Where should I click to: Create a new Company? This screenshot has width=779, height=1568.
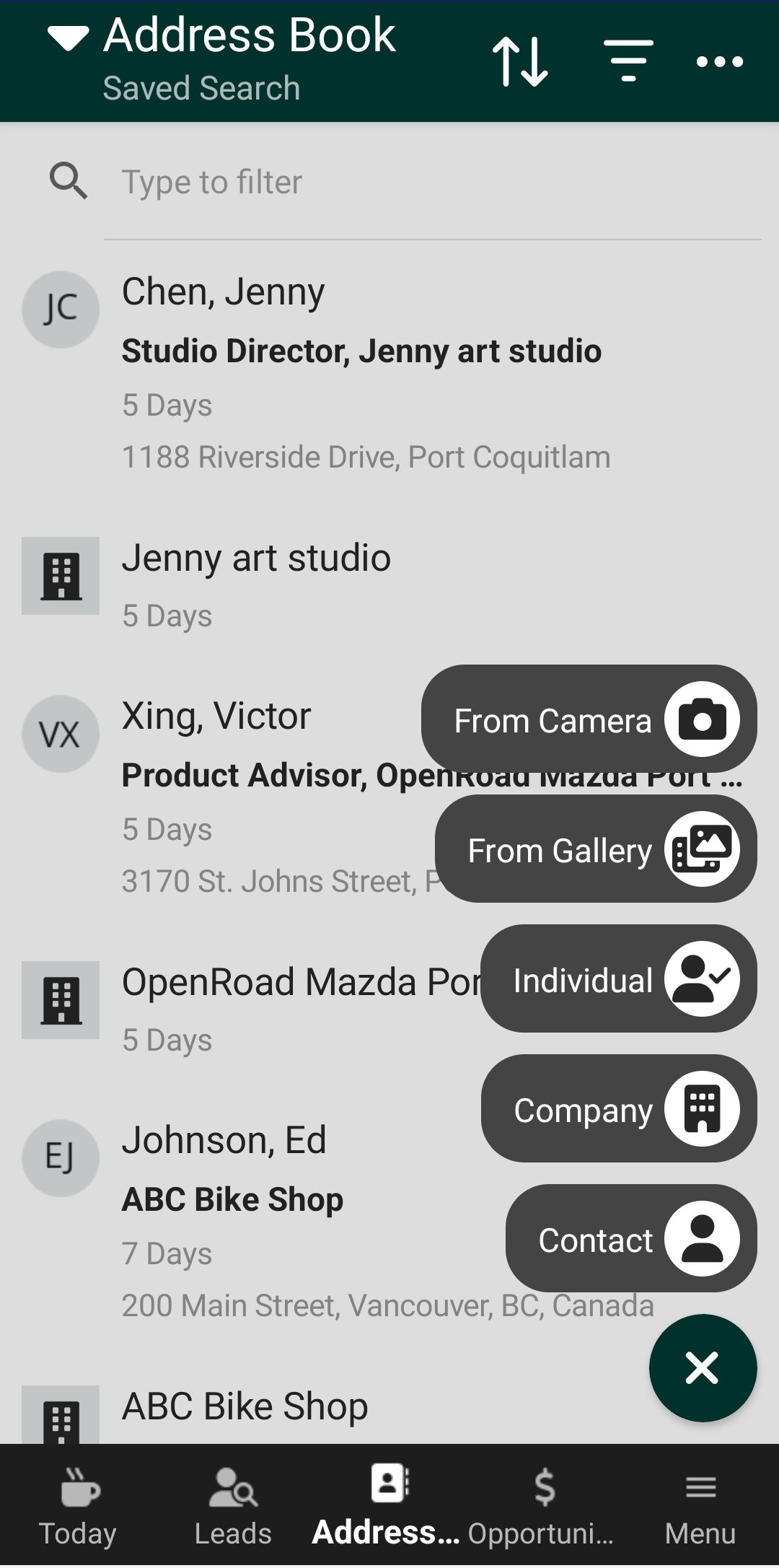point(619,1108)
